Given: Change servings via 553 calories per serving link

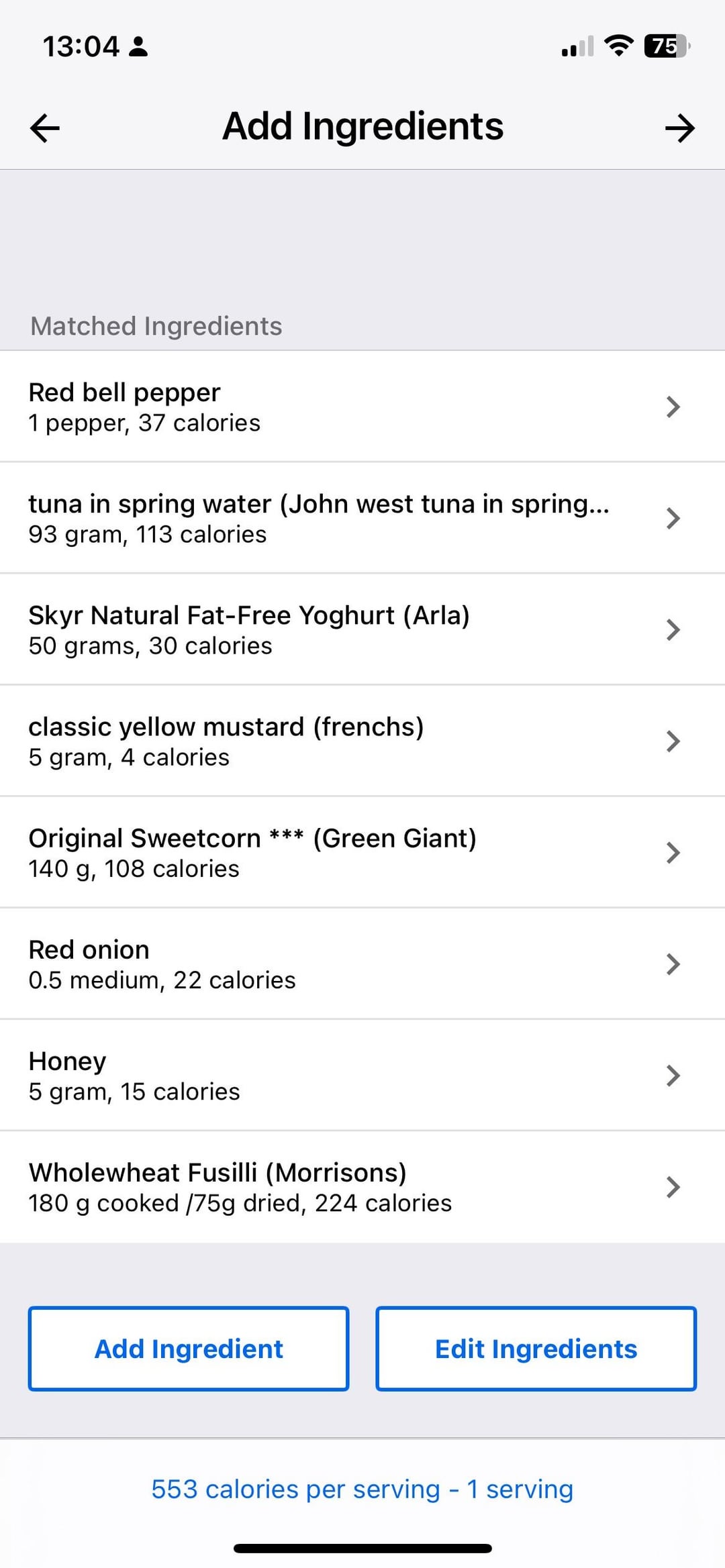Looking at the screenshot, I should (x=362, y=1489).
